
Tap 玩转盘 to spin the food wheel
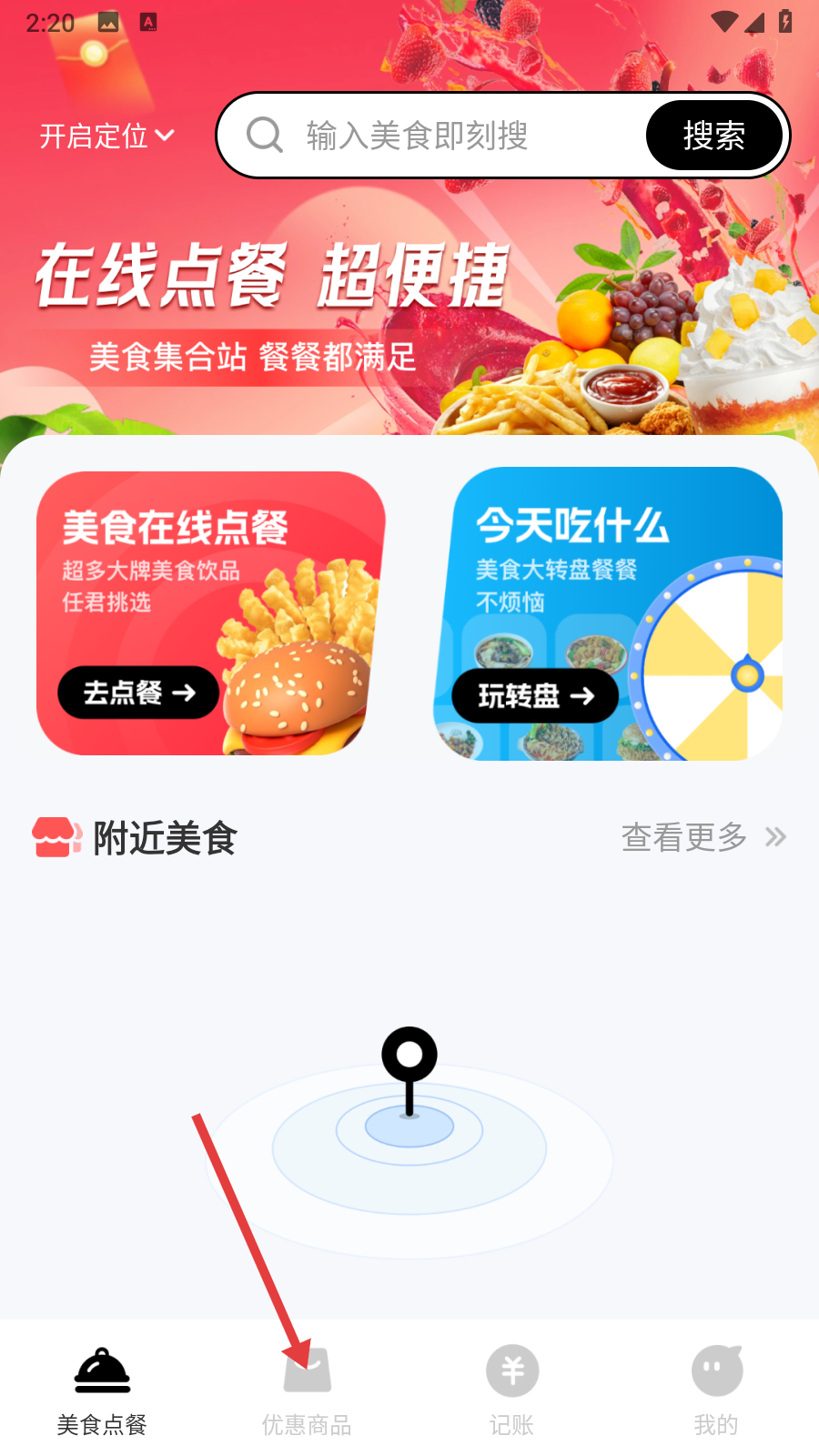pyautogui.click(x=535, y=696)
